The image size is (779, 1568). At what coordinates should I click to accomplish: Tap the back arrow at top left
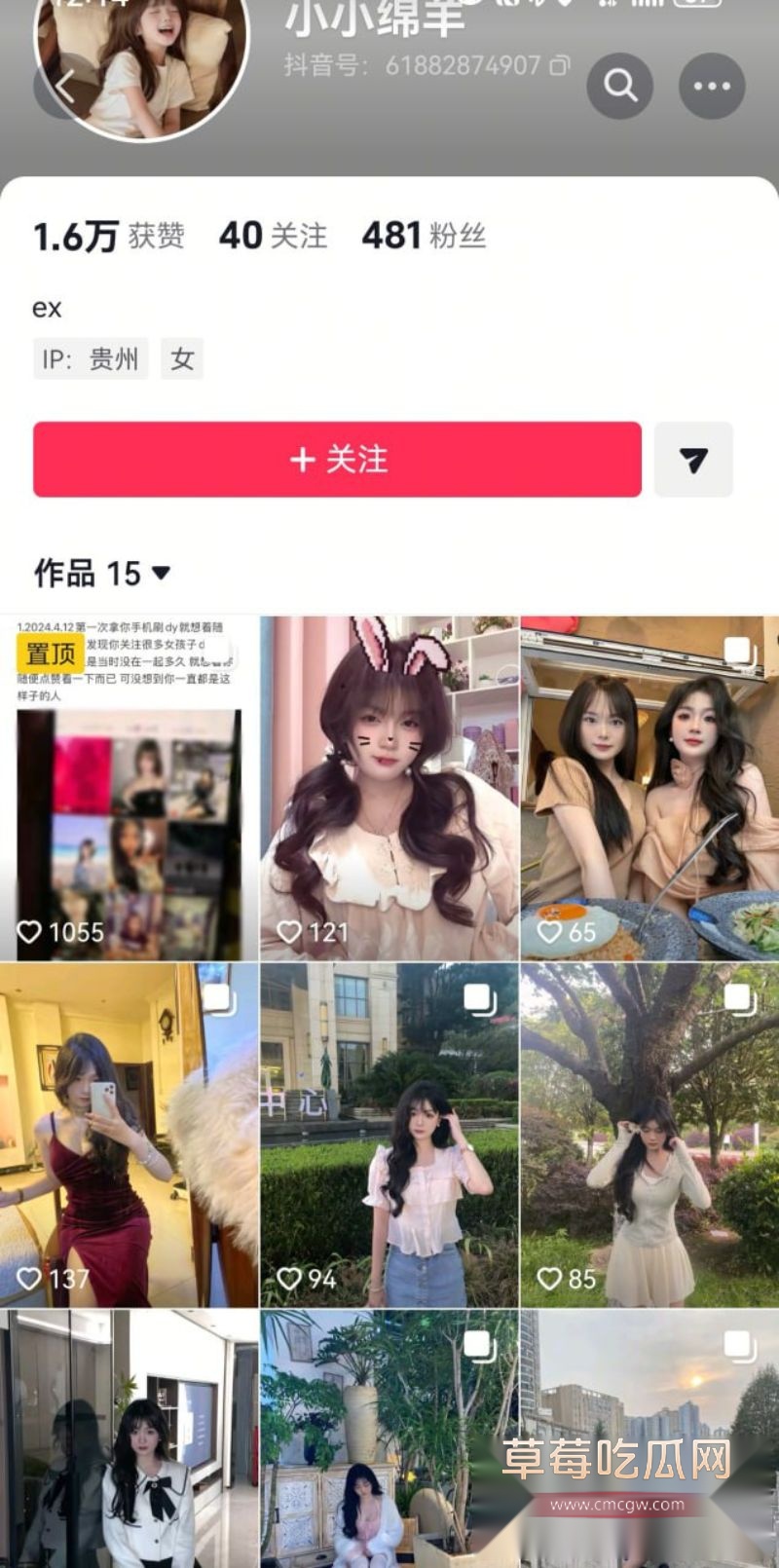point(64,86)
